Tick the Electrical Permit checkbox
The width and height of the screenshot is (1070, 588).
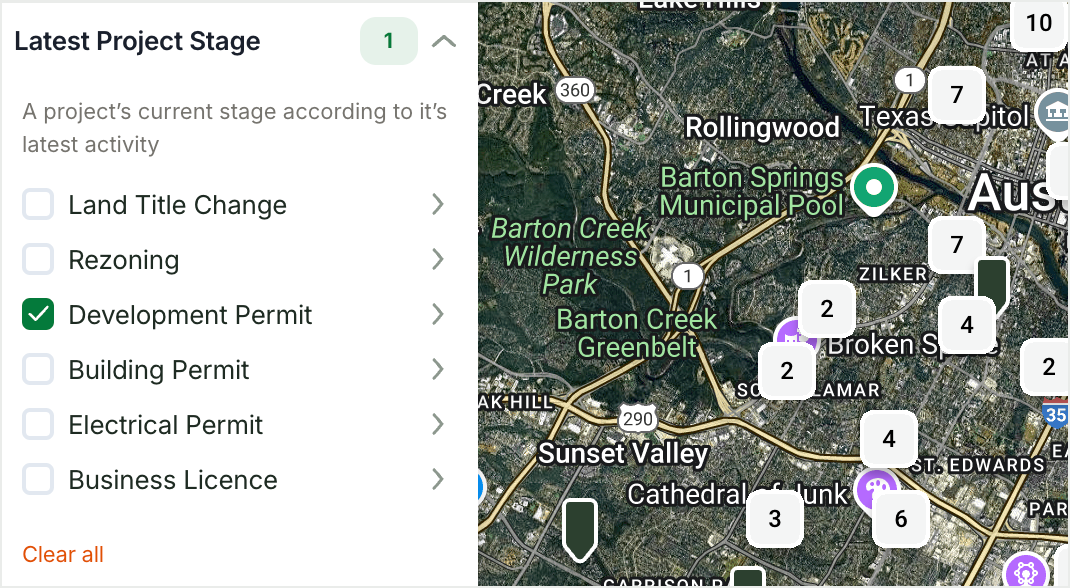pyautogui.click(x=38, y=425)
